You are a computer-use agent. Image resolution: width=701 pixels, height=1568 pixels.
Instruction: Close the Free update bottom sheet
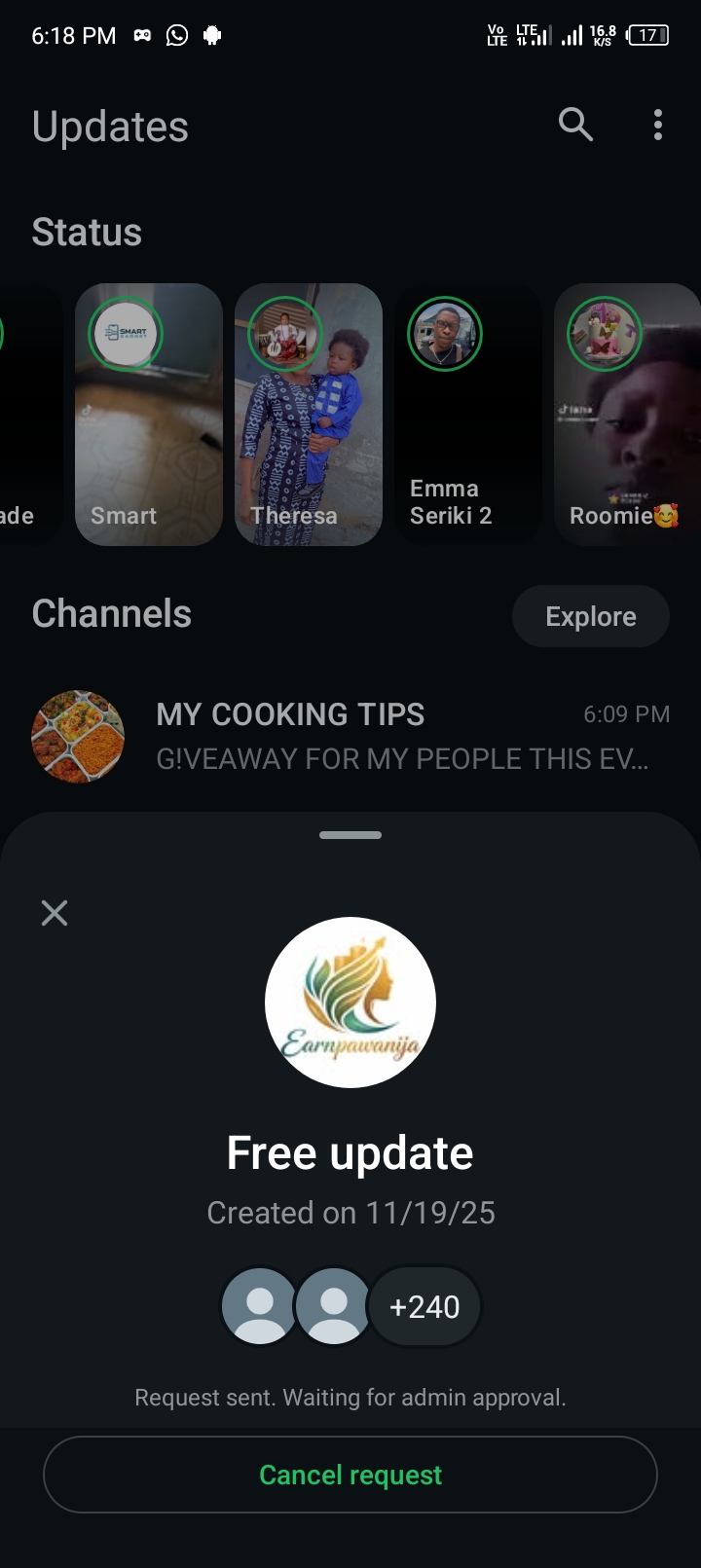point(55,913)
